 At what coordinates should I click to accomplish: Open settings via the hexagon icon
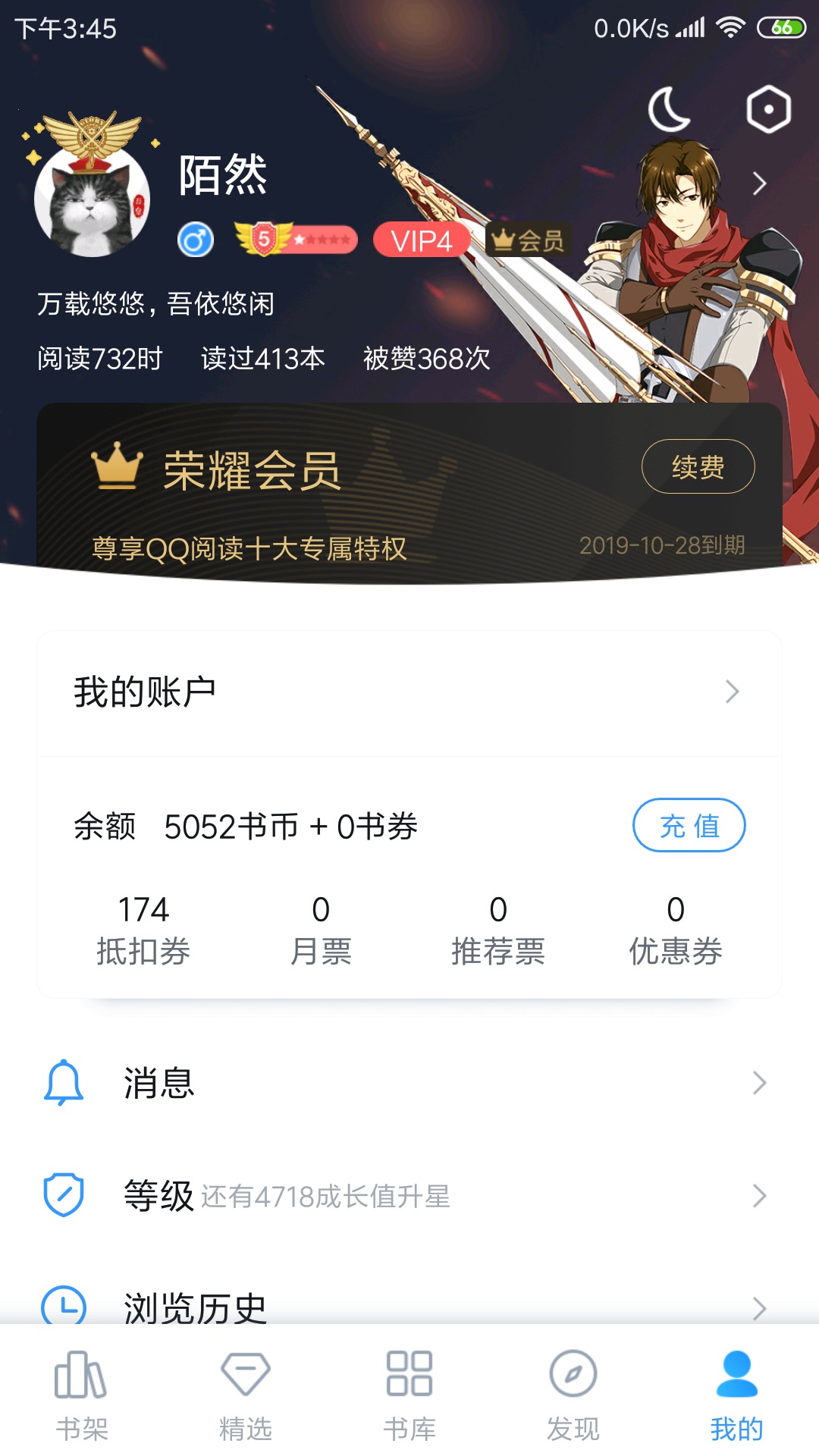768,109
